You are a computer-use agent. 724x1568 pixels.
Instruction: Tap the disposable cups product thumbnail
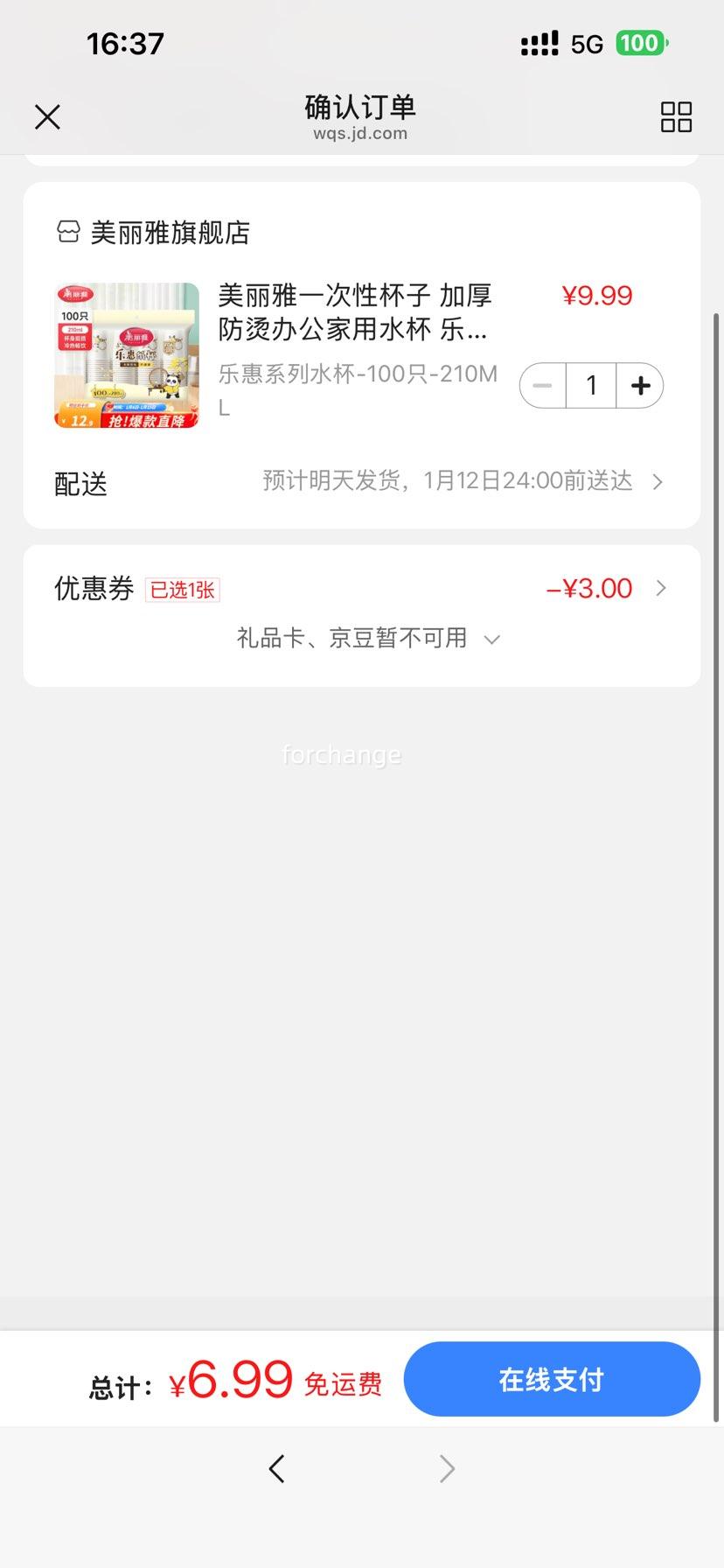[125, 355]
